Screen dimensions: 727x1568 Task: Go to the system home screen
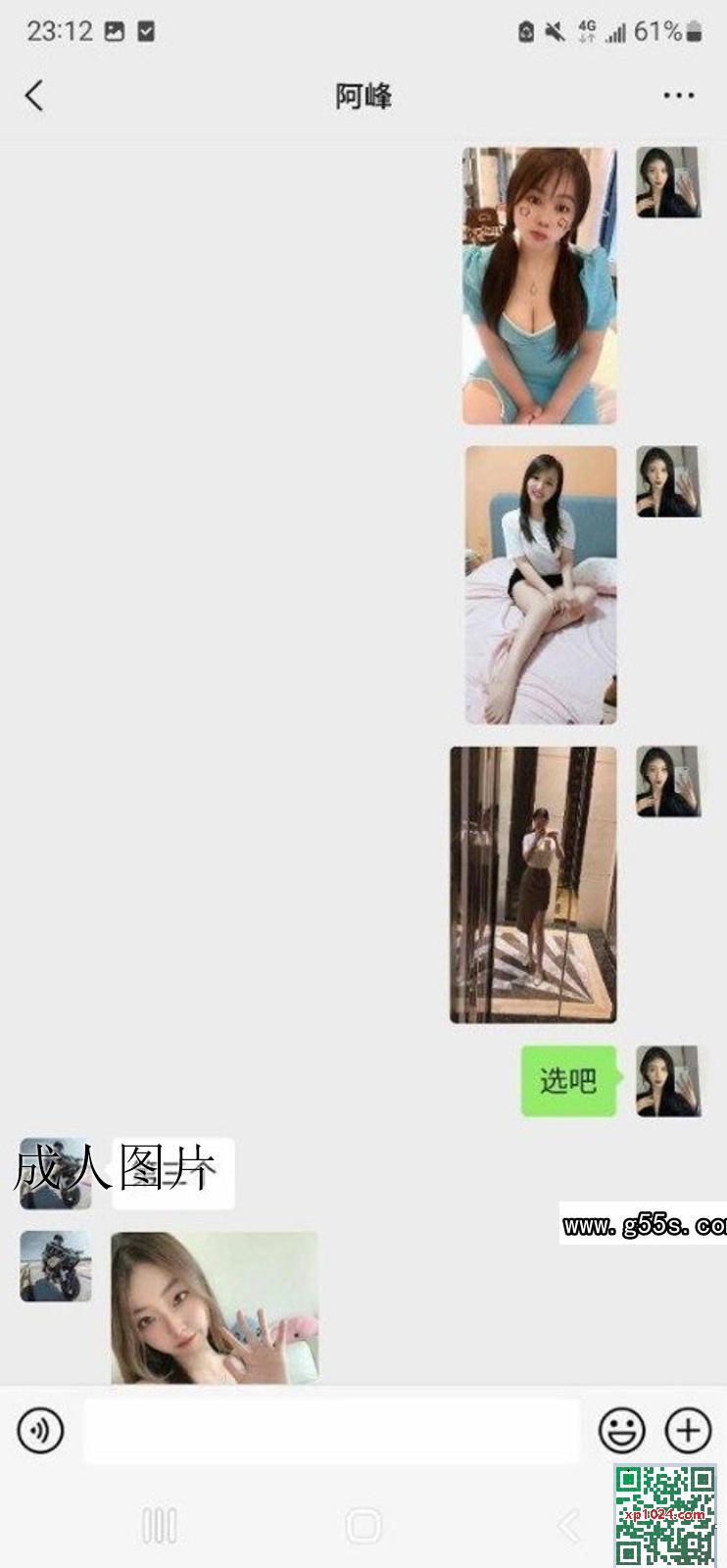click(363, 1526)
